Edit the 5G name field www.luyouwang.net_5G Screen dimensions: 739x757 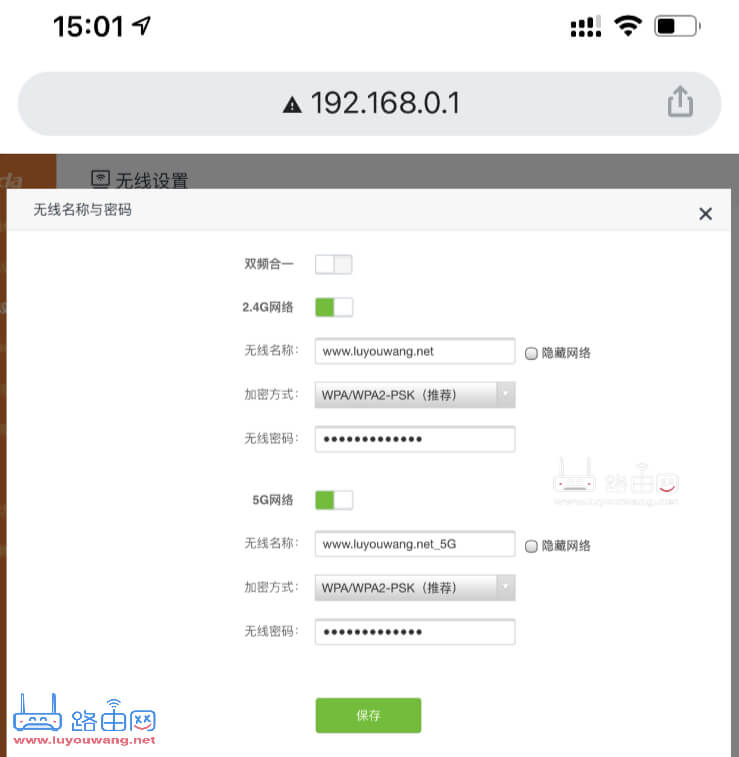415,544
